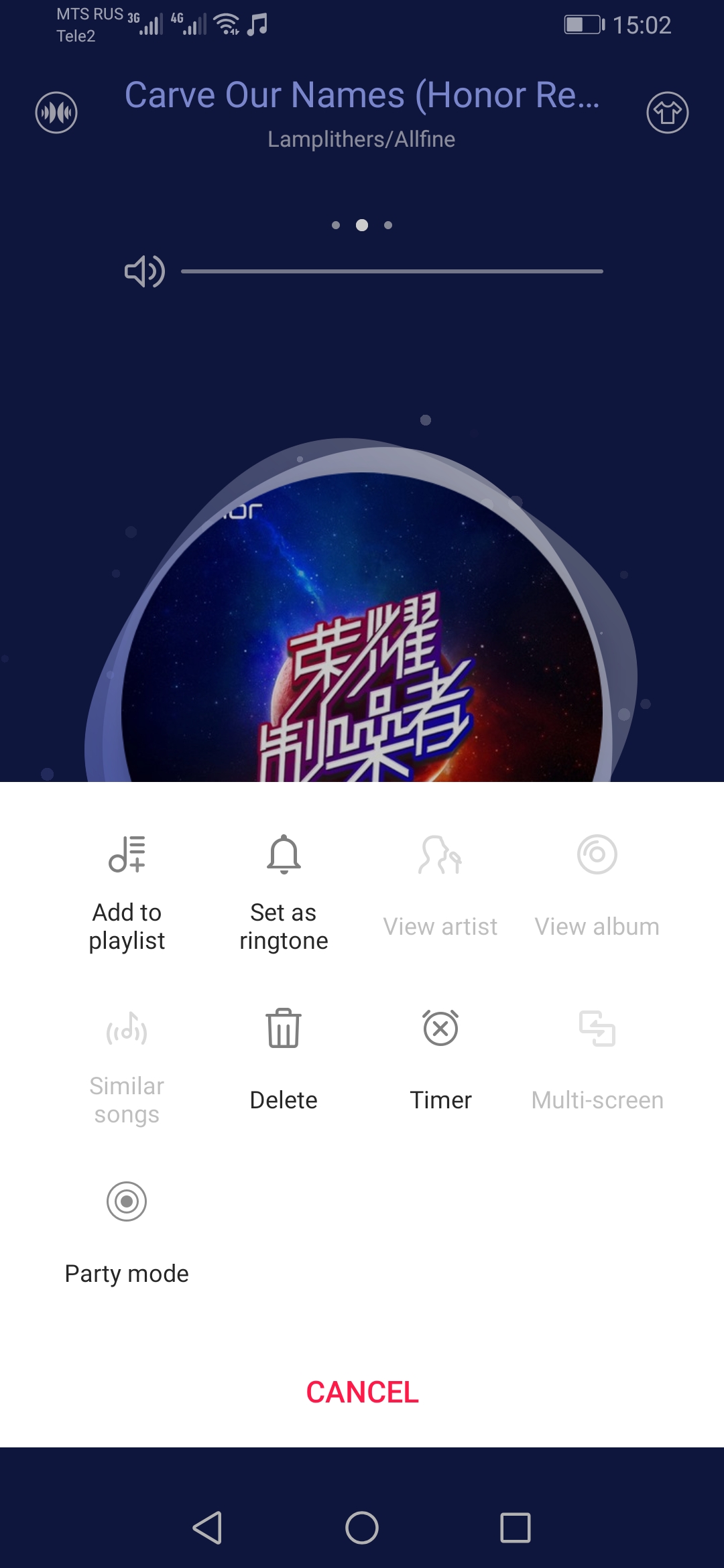Add this song to a playlist
This screenshot has width=724, height=1568.
(127, 891)
